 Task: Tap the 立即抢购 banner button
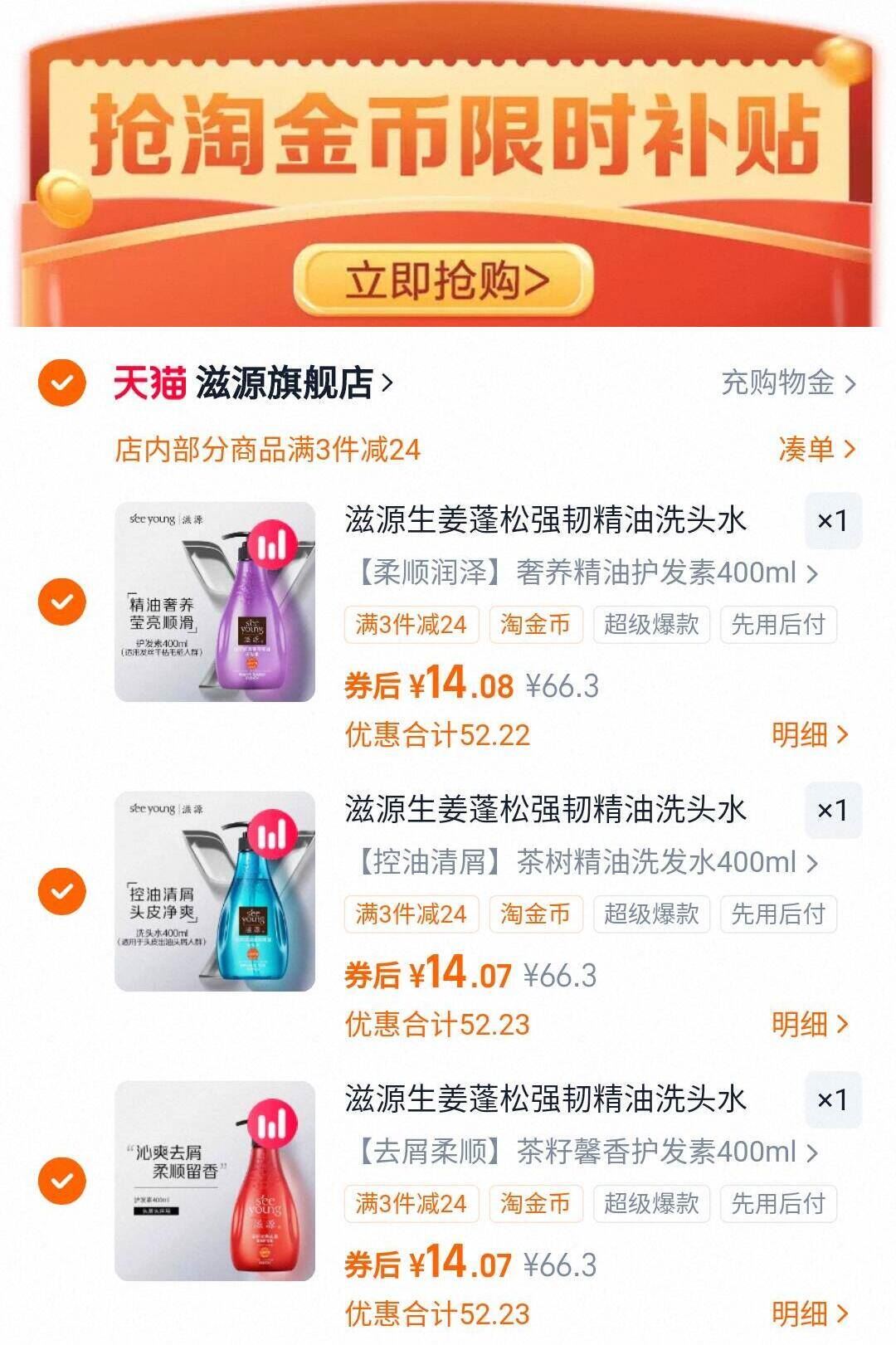click(448, 280)
